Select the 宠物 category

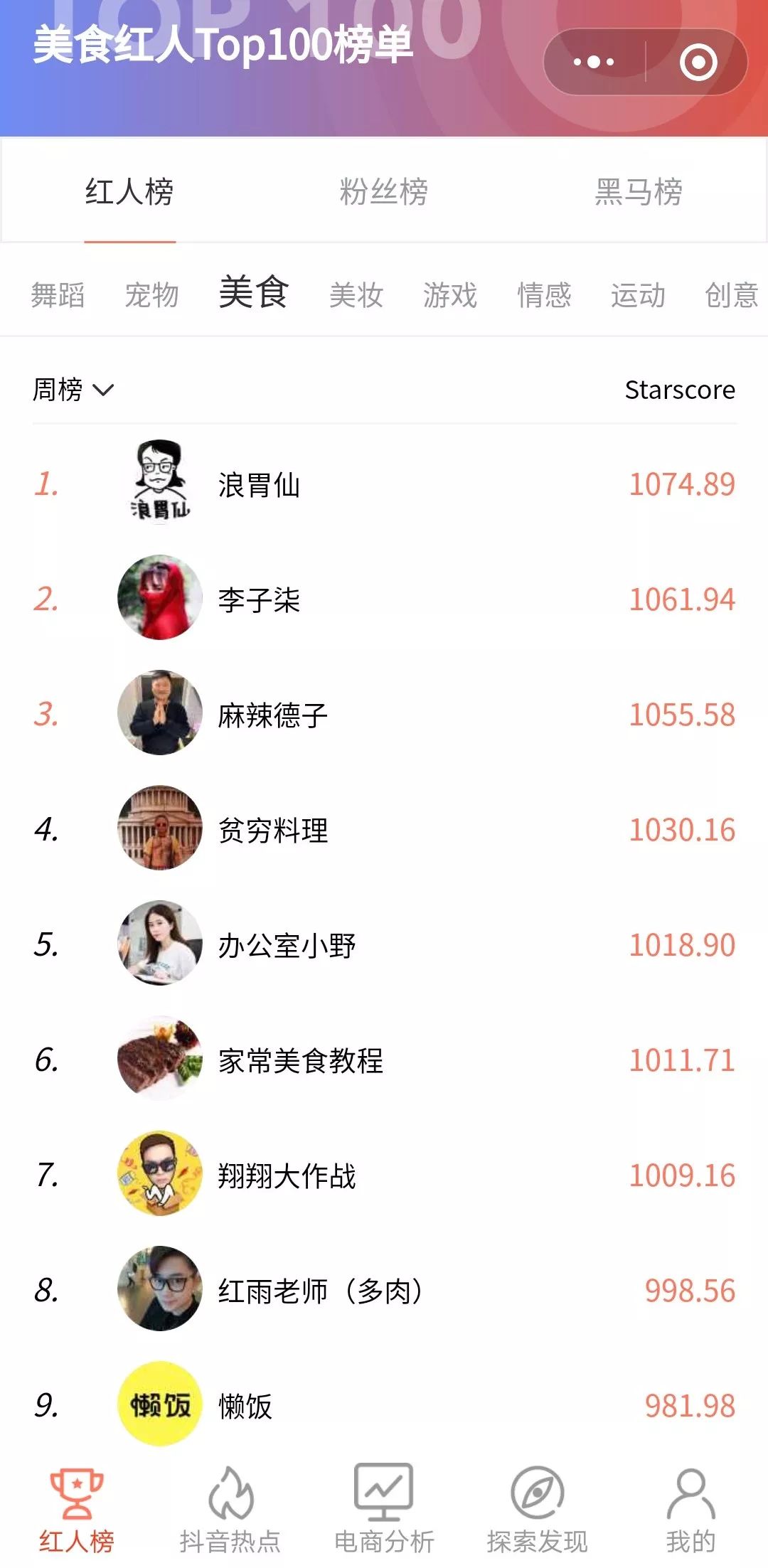151,295
